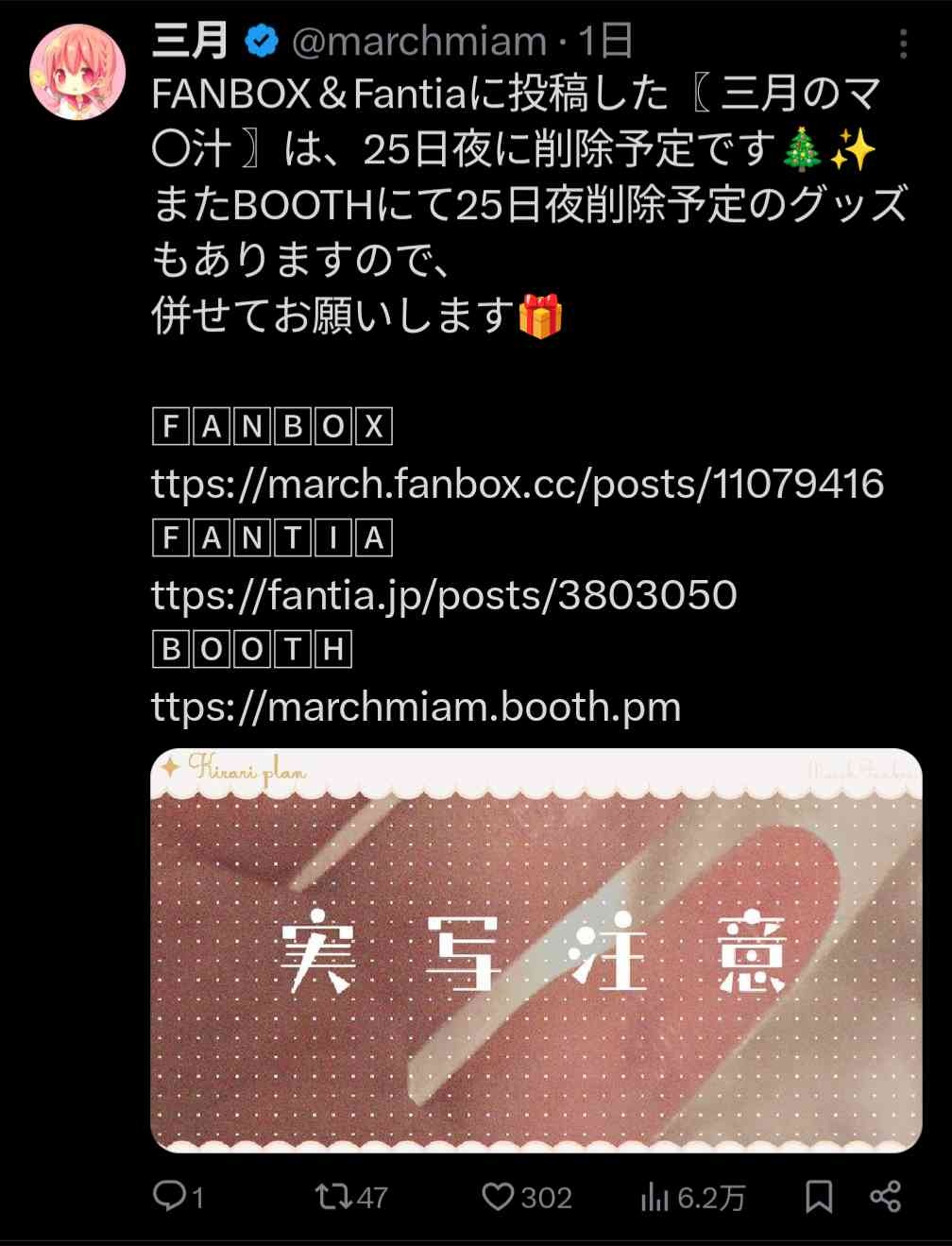
Task: Open the marchmiam.booth.pm link
Action: point(416,707)
